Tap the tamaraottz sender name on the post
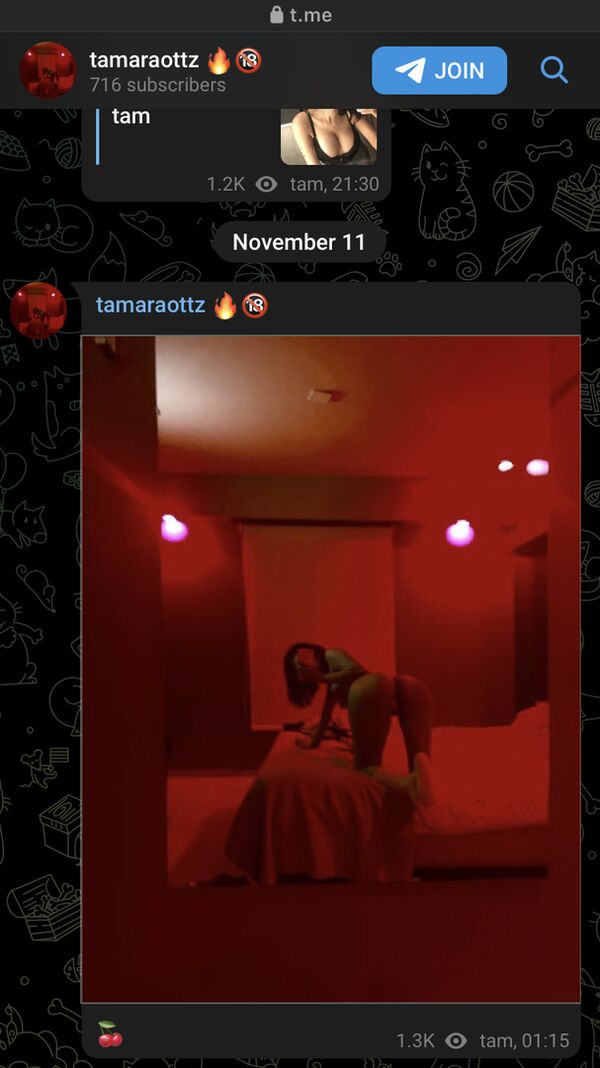Screen dimensions: 600x1068 tap(150, 305)
